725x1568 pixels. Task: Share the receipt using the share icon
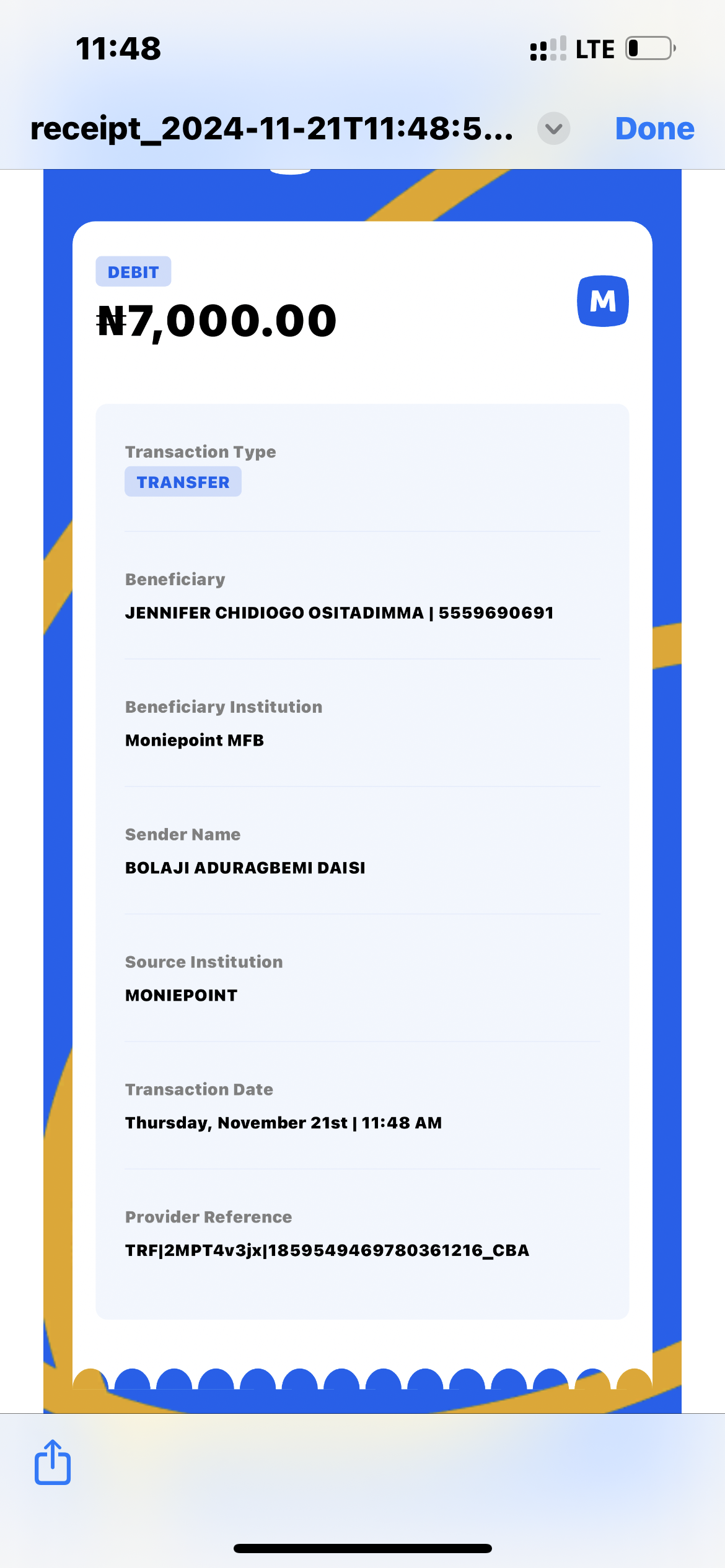coord(53,1462)
